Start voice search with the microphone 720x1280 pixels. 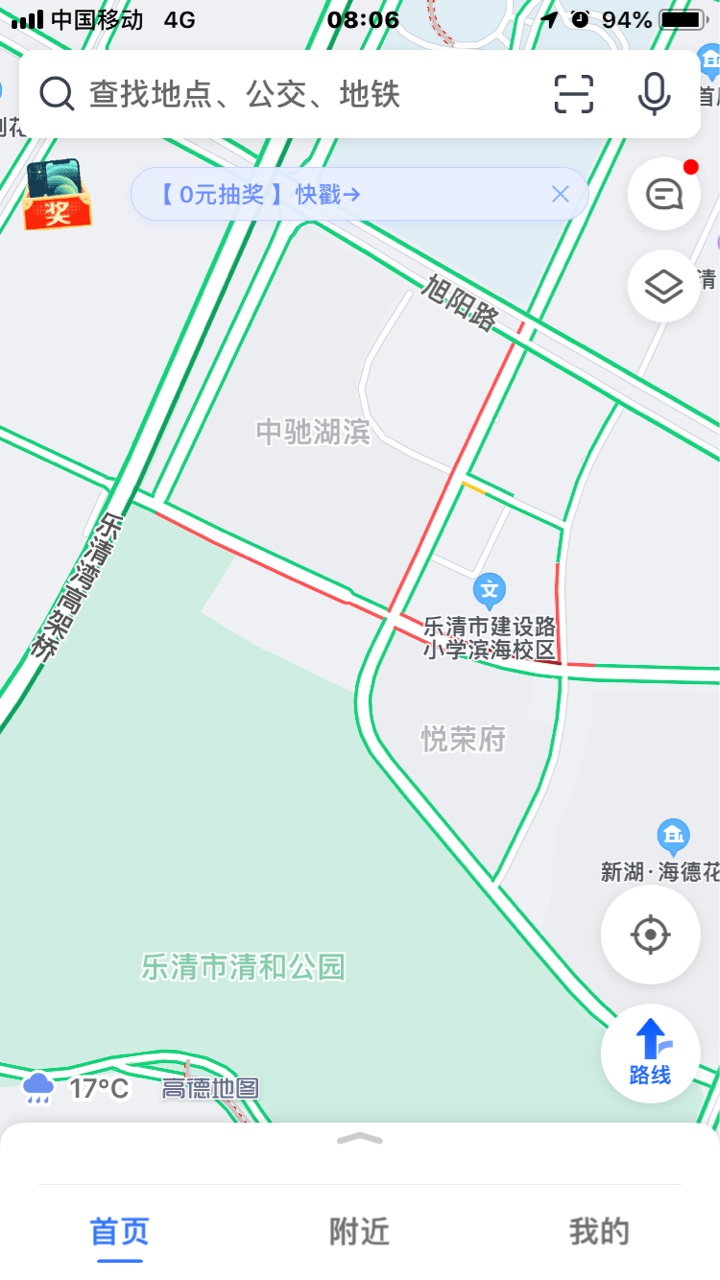coord(654,94)
